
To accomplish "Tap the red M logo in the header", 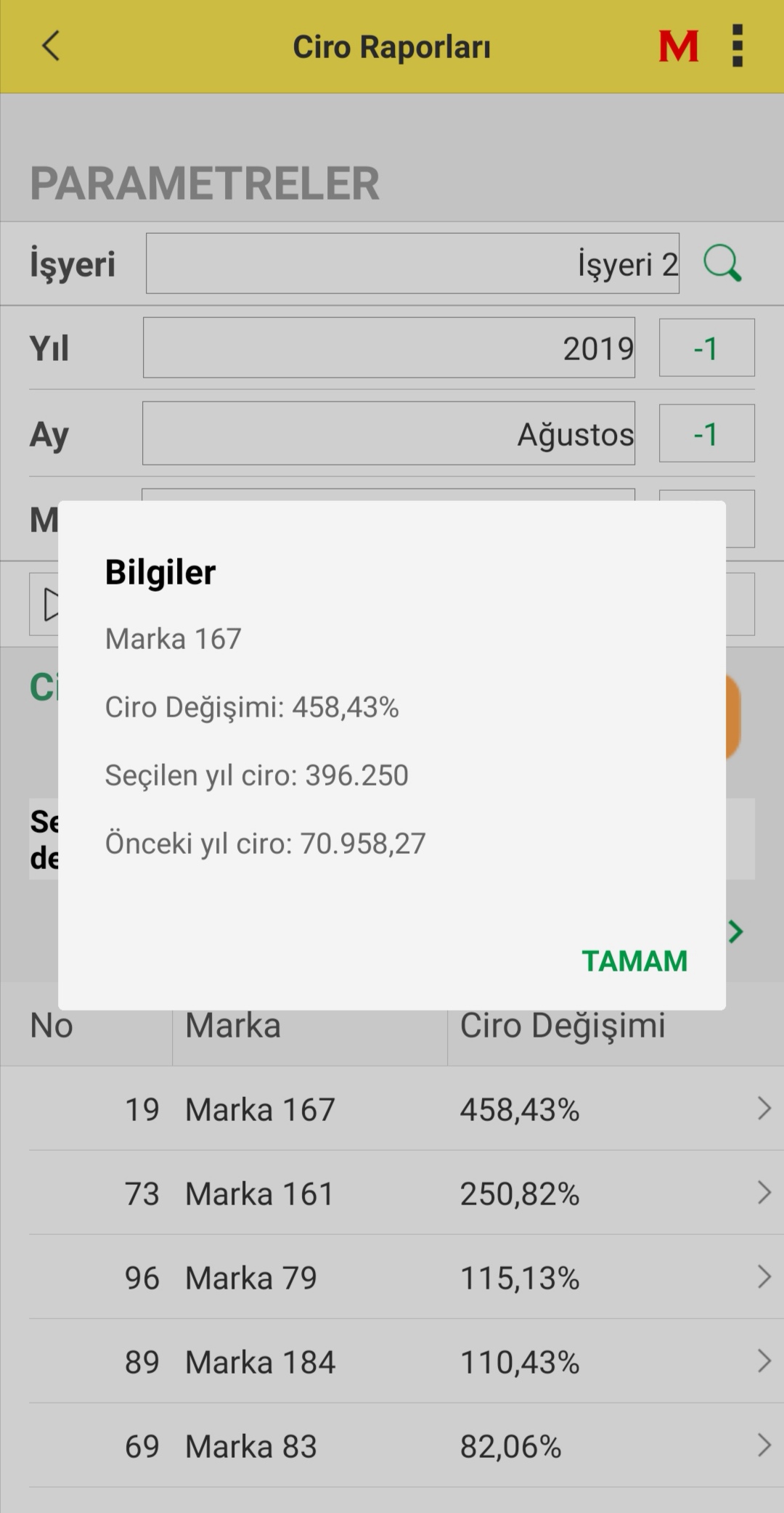I will pyautogui.click(x=677, y=46).
